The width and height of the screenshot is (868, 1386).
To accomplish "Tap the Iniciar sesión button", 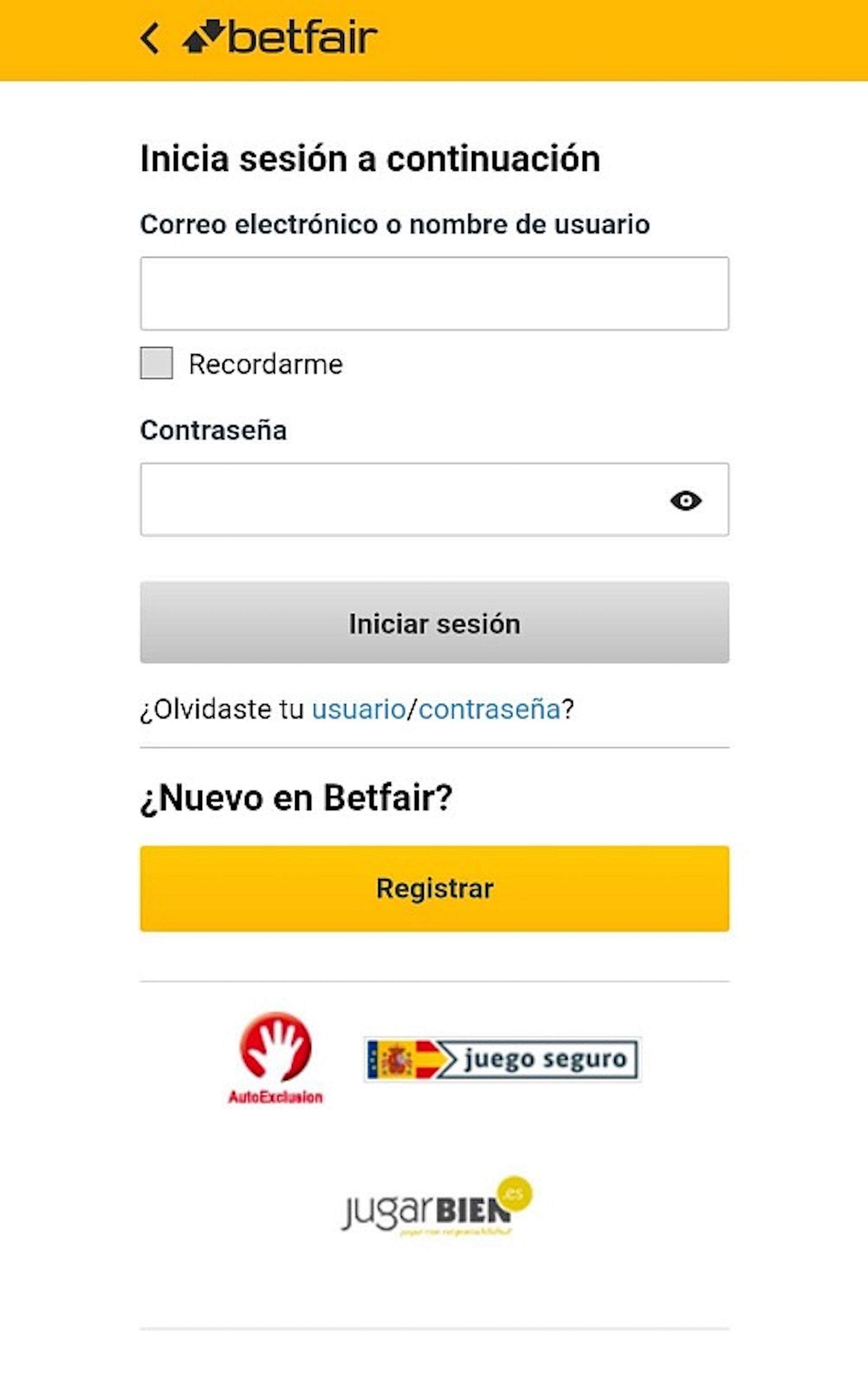I will click(x=434, y=622).
